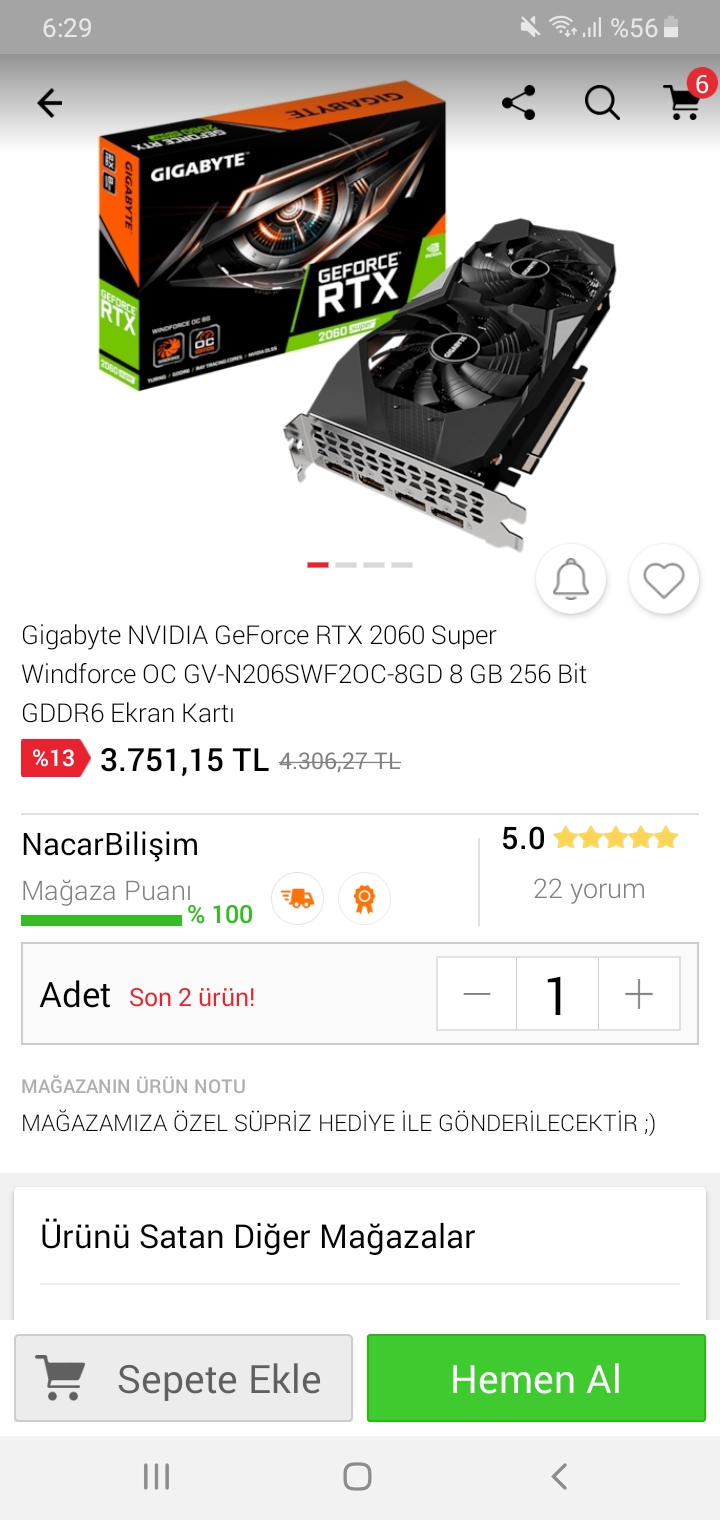Image resolution: width=720 pixels, height=1520 pixels.
Task: Open the shopping cart
Action: (x=683, y=103)
